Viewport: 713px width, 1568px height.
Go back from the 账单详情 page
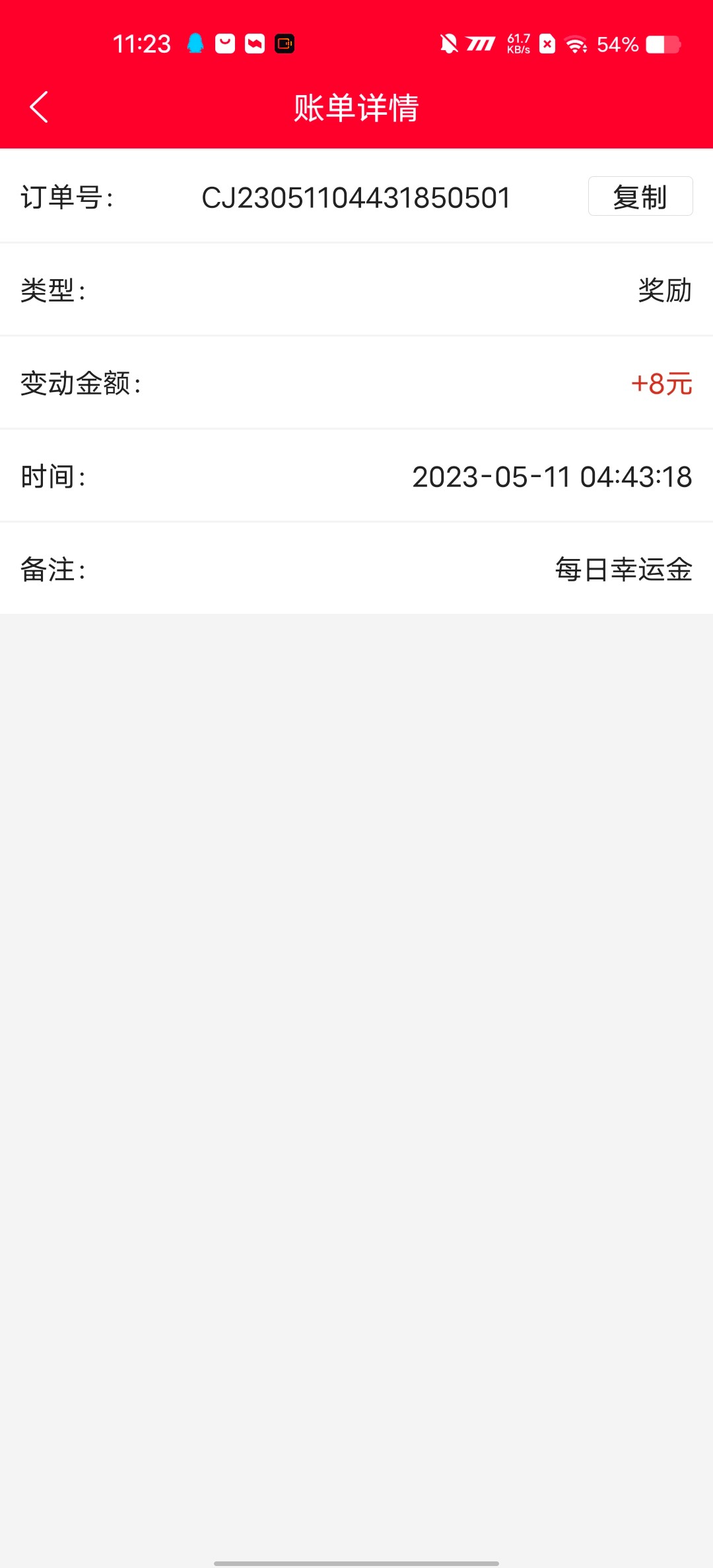click(39, 107)
